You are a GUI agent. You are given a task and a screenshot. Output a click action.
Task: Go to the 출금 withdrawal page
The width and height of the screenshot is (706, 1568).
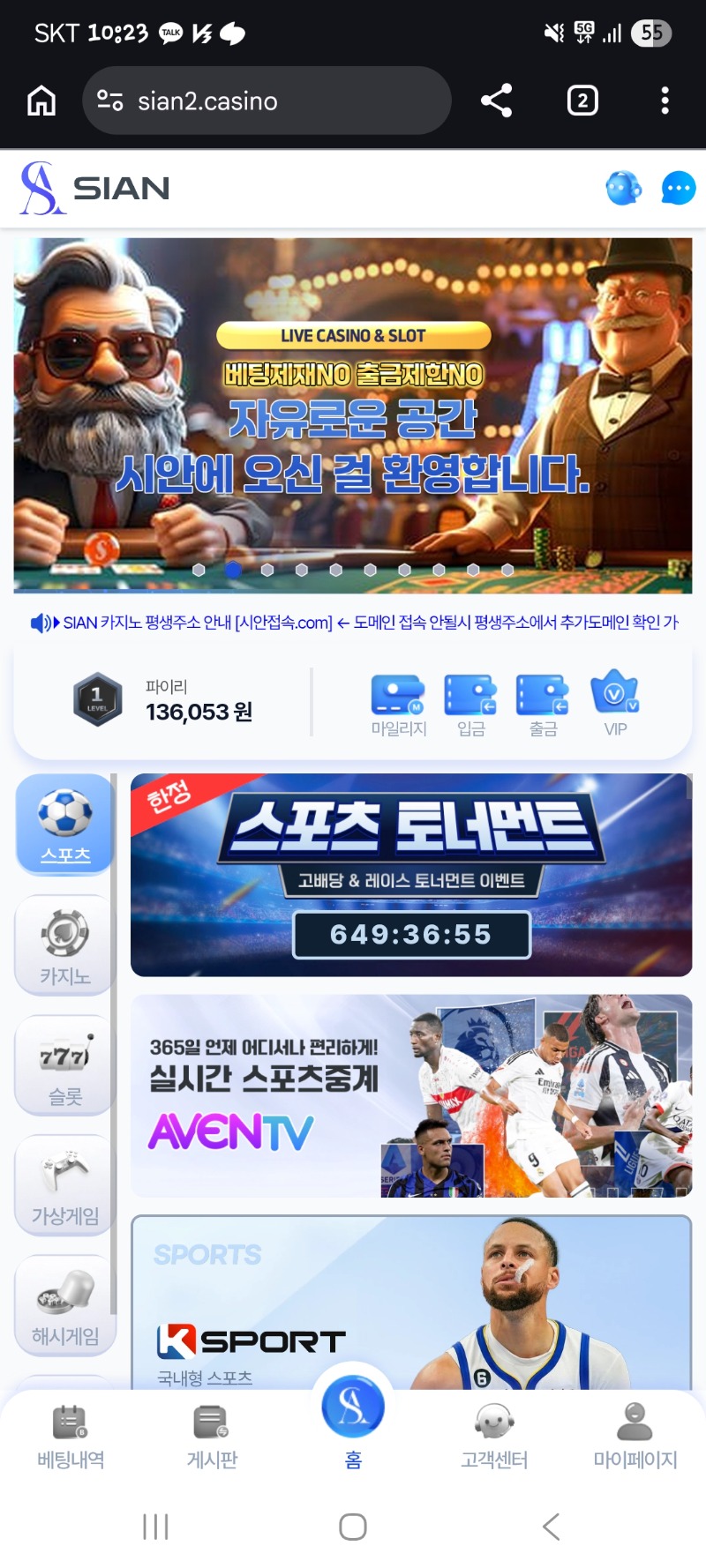click(x=543, y=706)
